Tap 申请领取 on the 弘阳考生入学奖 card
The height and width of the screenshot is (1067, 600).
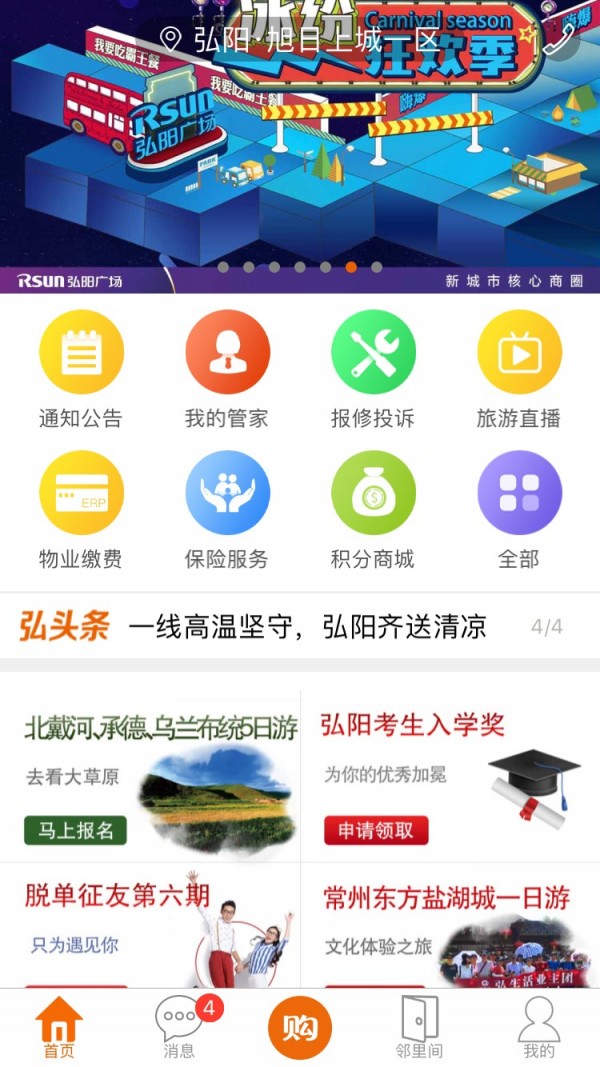coord(376,830)
